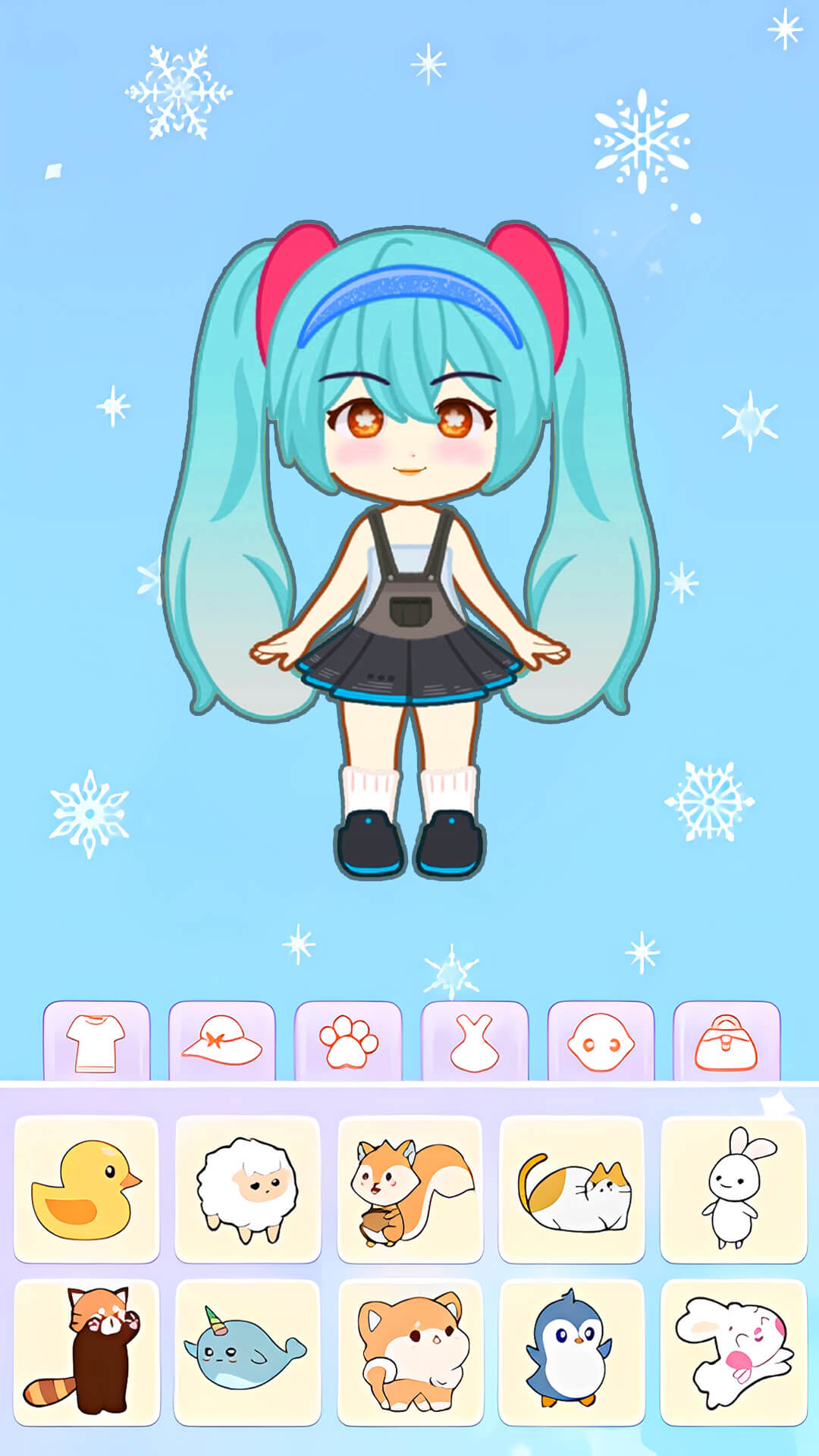Select the red panda pet

tap(86, 1352)
